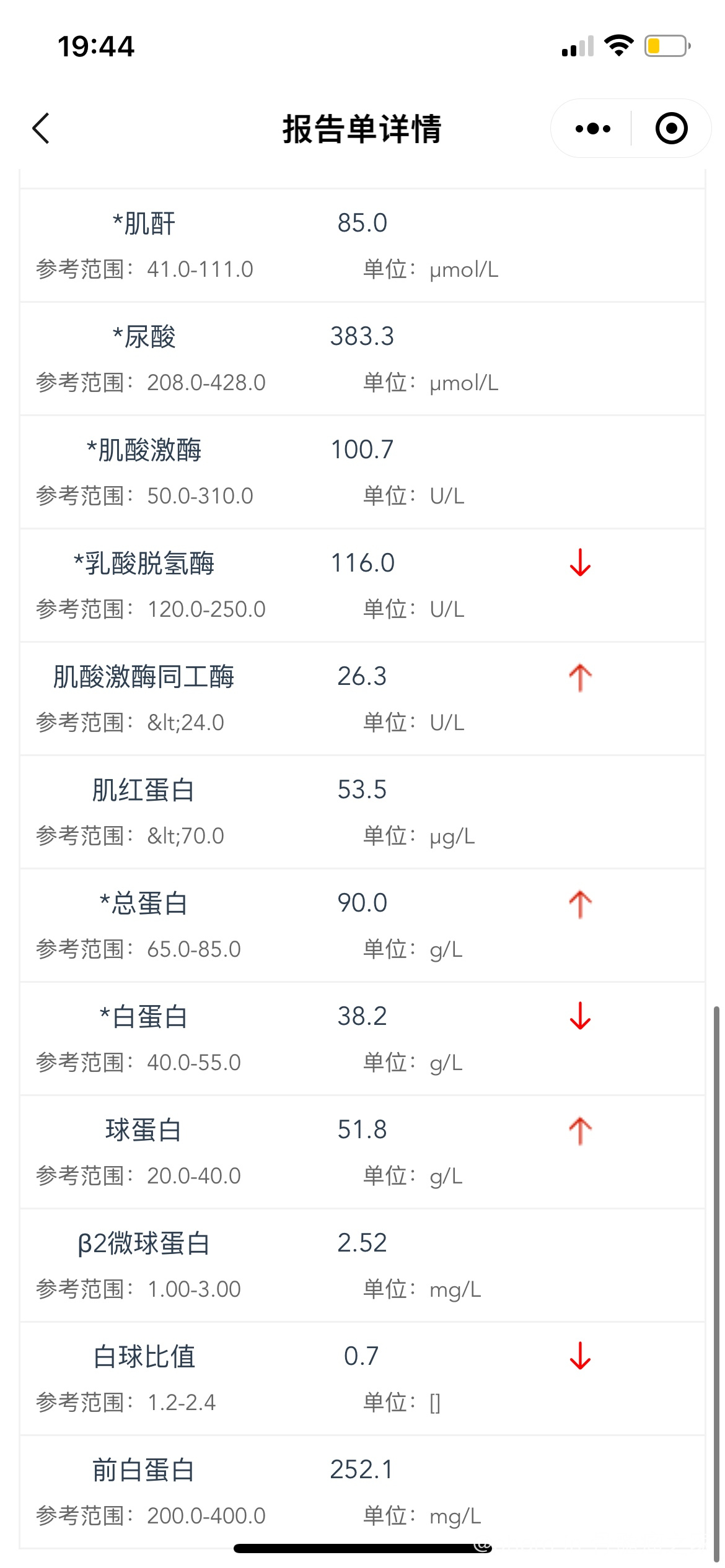The image size is (725, 1568).
Task: Go back from the report details page
Action: point(41,129)
